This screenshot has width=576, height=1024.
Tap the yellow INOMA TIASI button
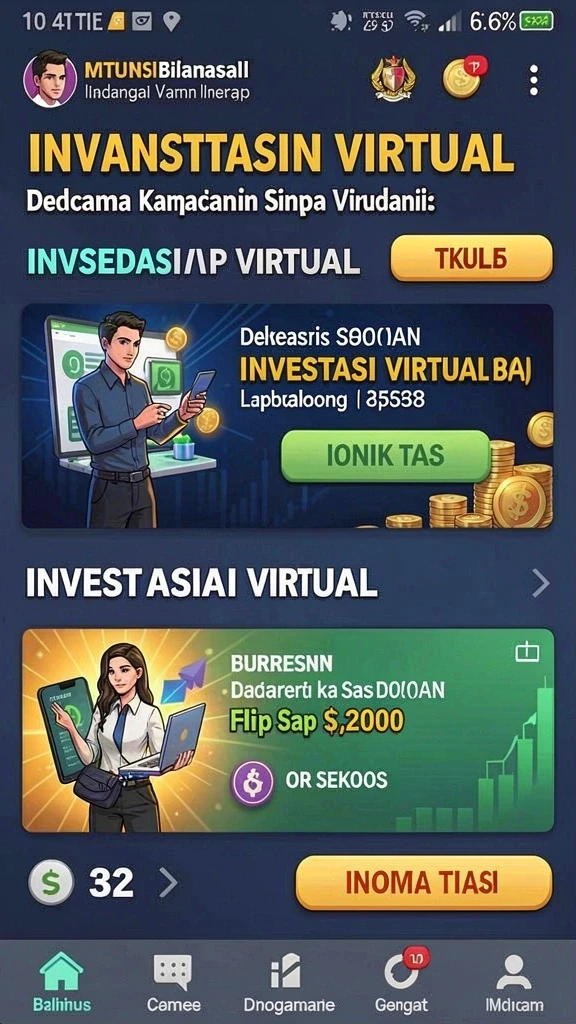click(424, 883)
